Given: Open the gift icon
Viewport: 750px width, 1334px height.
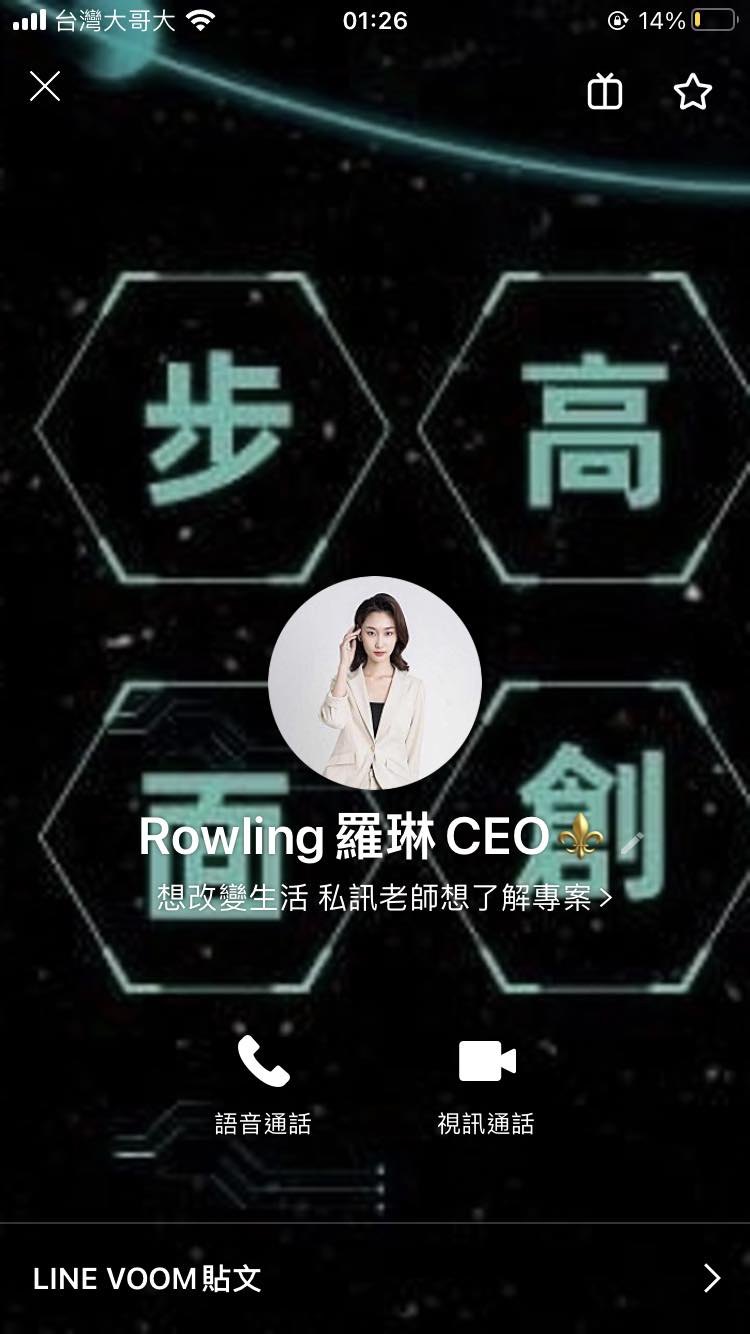Looking at the screenshot, I should 605,92.
